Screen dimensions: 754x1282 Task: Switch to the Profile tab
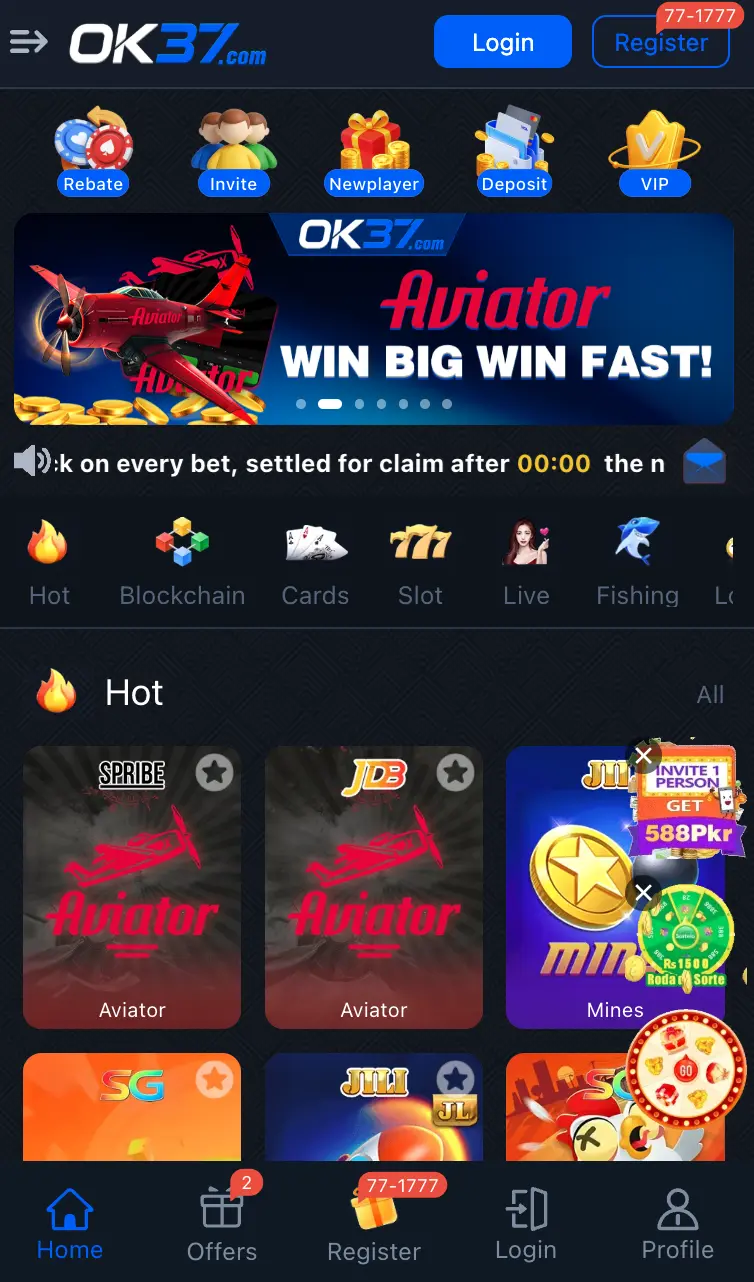pos(677,1222)
